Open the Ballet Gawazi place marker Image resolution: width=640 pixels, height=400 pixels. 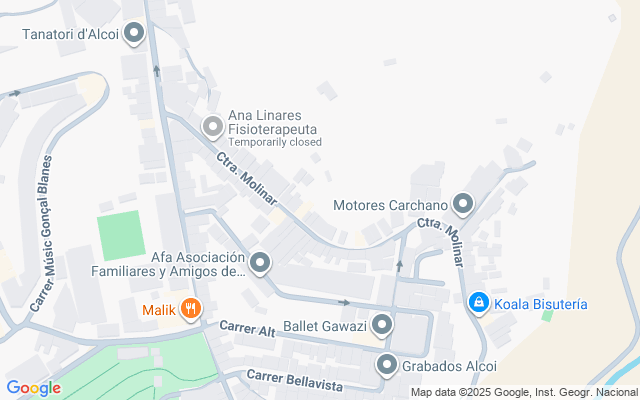pyautogui.click(x=382, y=325)
